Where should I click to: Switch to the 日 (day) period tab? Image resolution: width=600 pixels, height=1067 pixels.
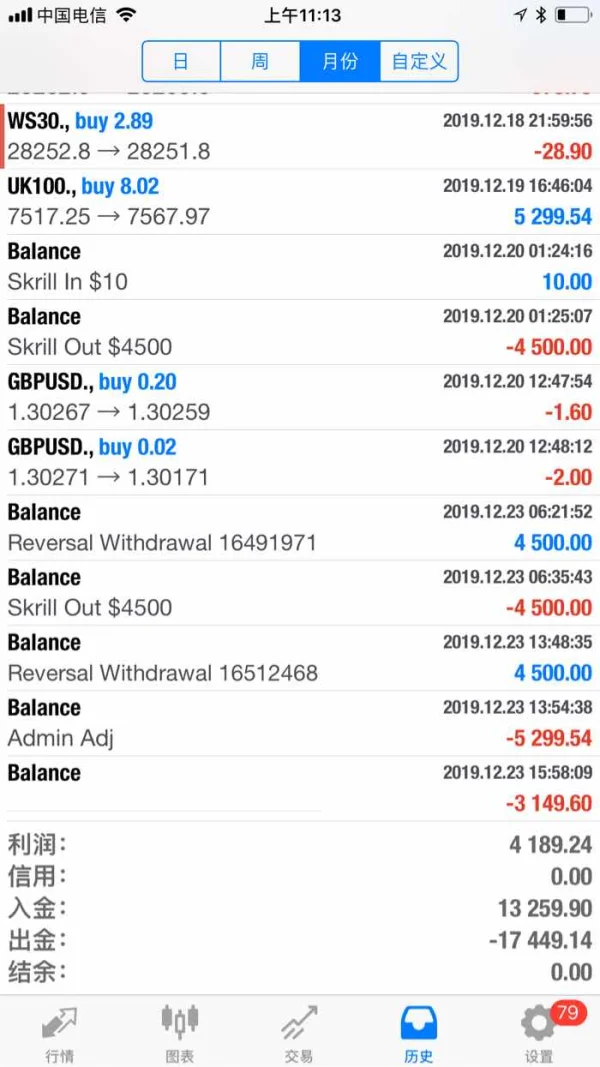[181, 62]
